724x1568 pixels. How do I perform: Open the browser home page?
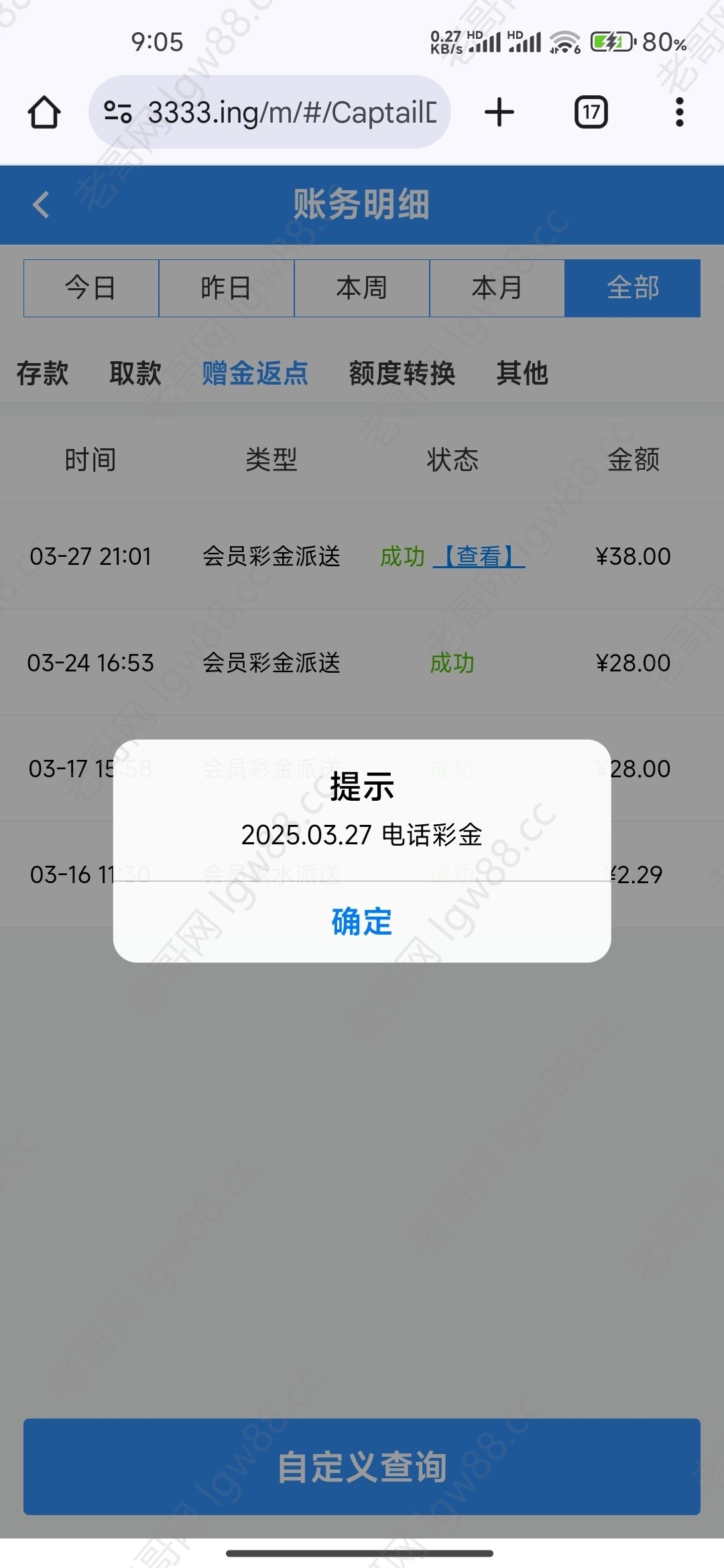click(x=44, y=112)
